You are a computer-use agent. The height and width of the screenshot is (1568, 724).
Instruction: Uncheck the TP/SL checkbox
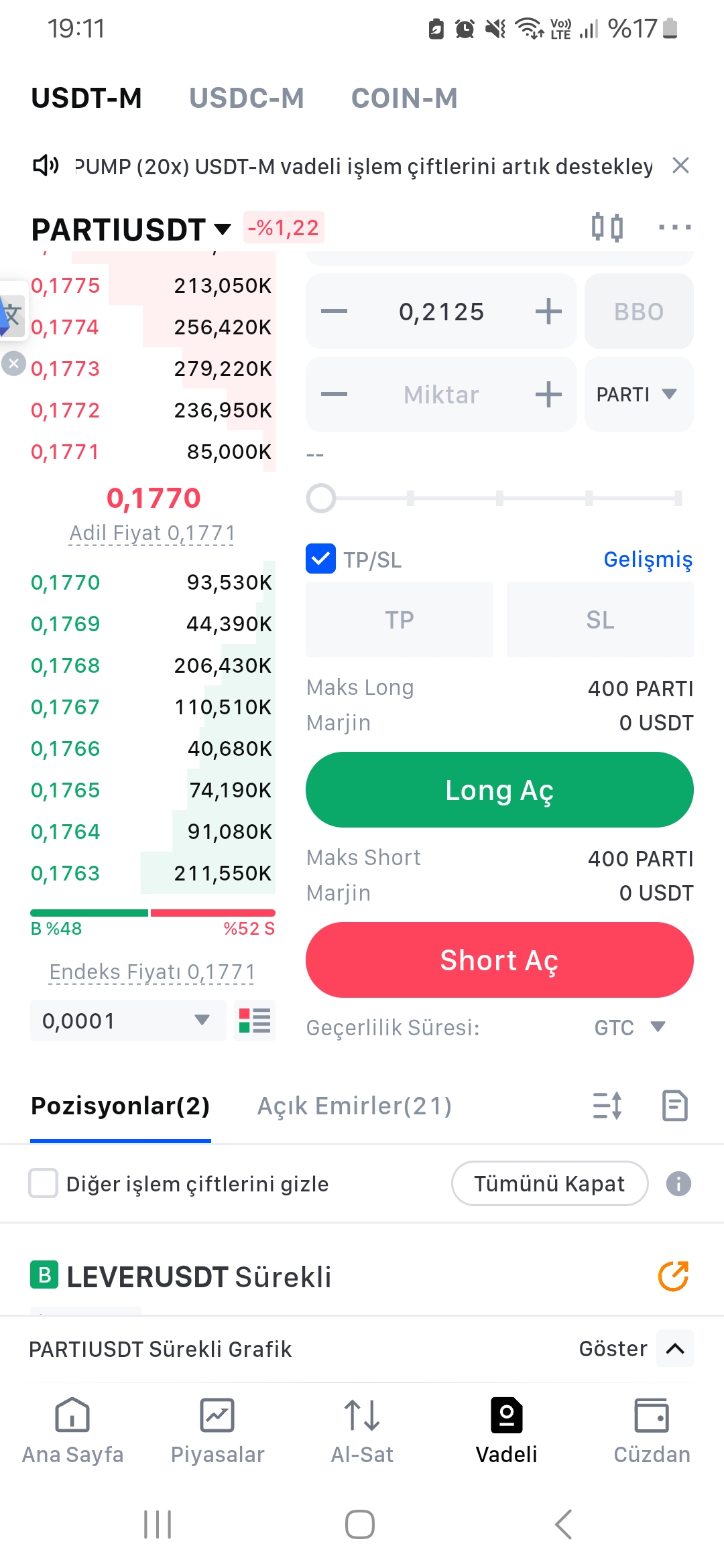[x=321, y=559]
